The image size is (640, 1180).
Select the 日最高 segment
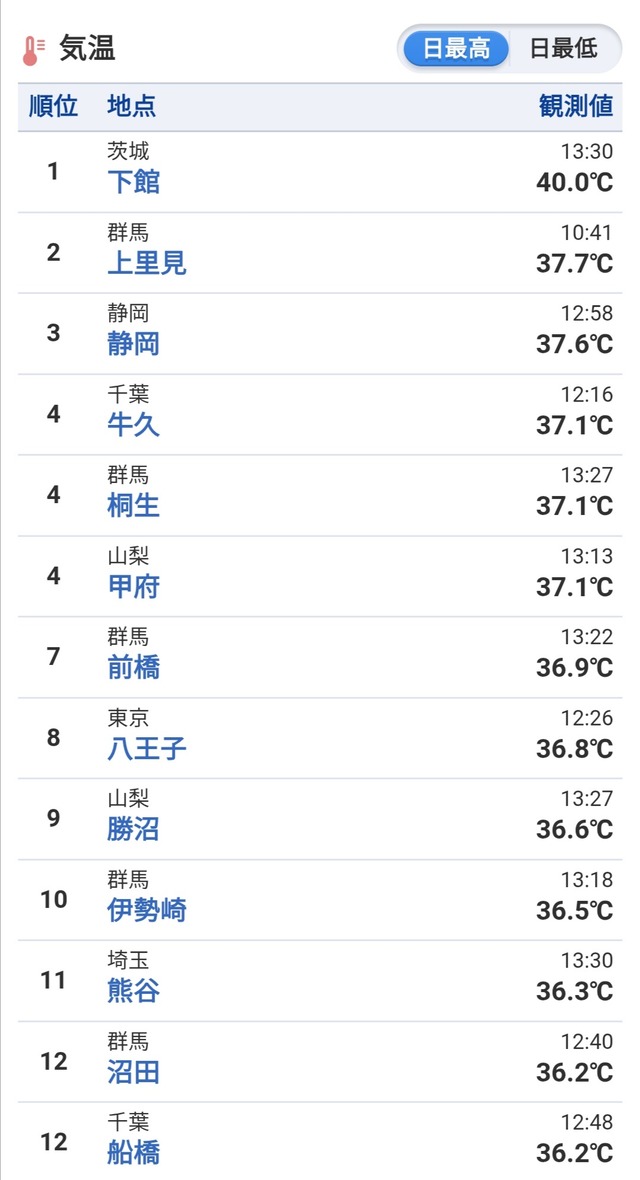[x=456, y=48]
